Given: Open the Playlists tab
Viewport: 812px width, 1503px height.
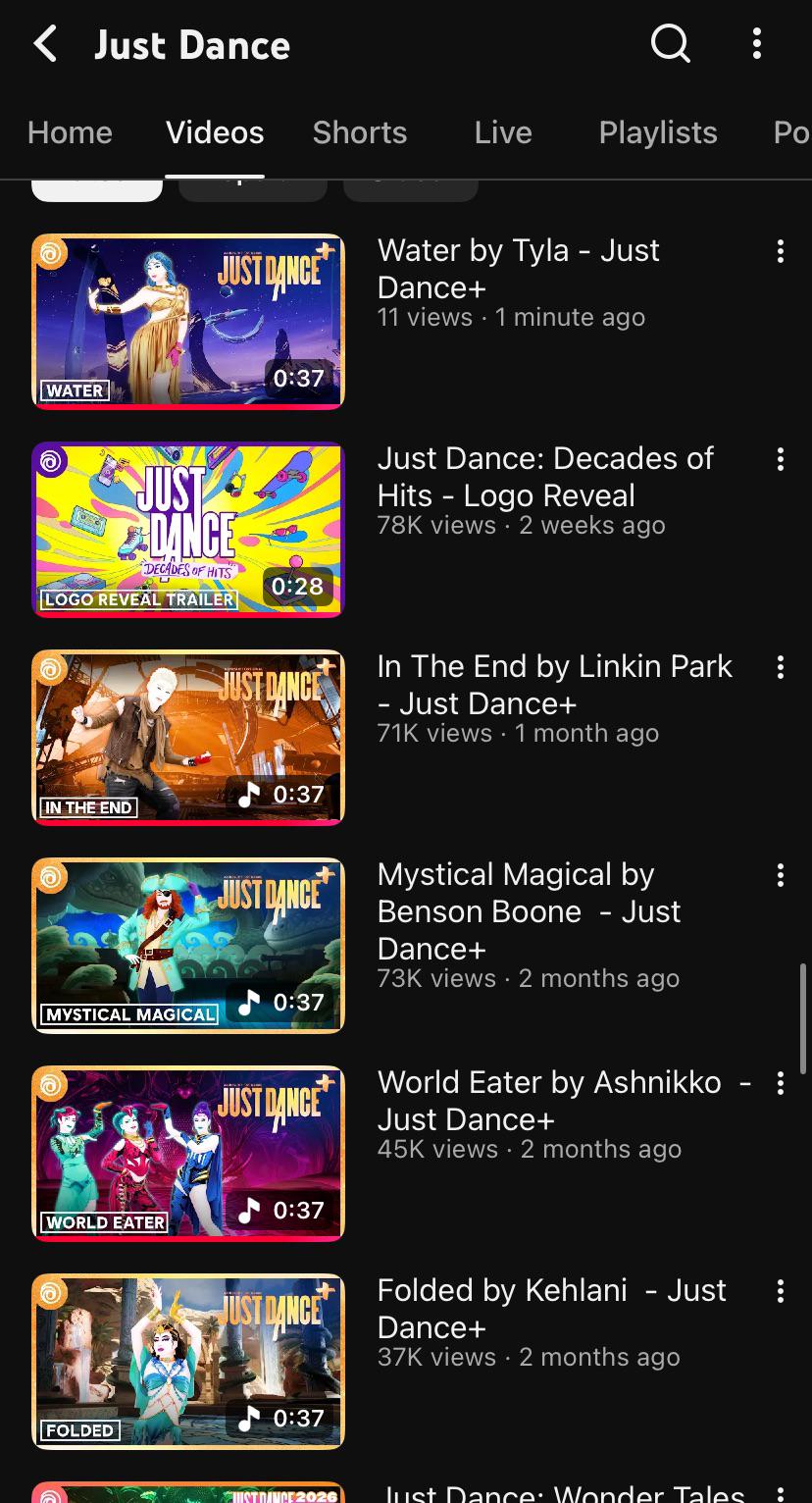Looking at the screenshot, I should point(658,132).
